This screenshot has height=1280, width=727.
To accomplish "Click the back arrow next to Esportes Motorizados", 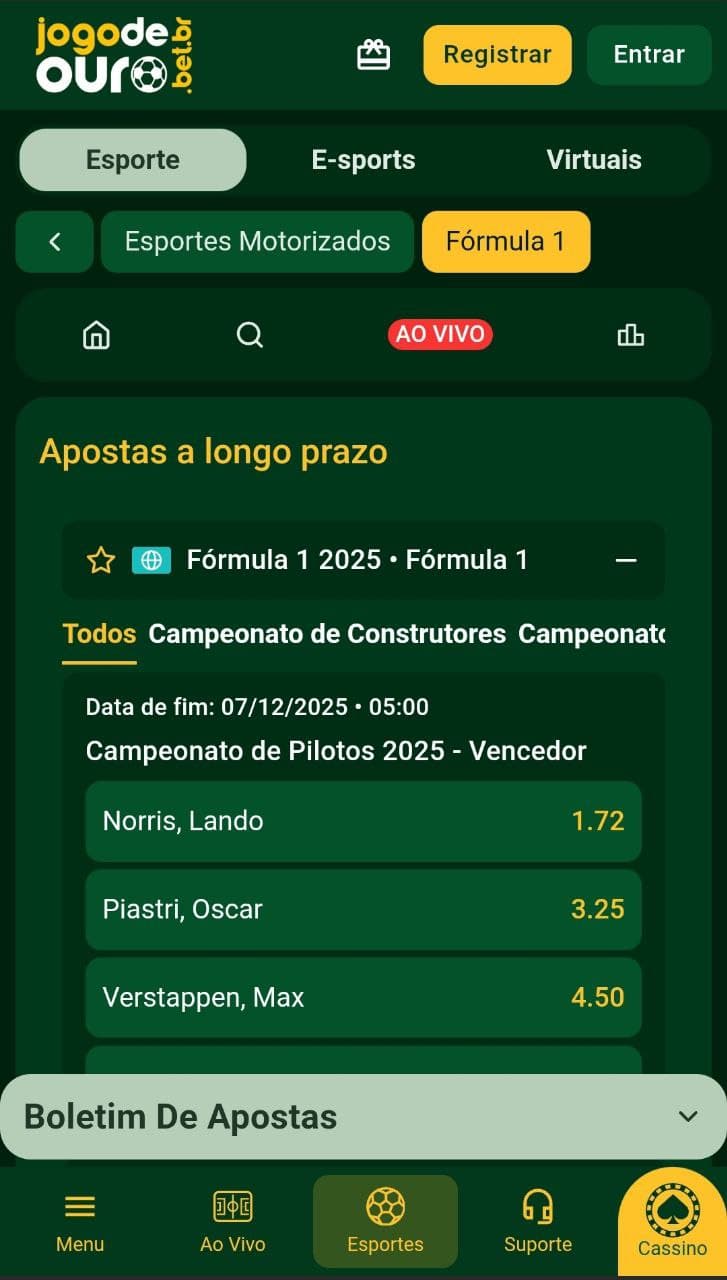I will coord(54,241).
